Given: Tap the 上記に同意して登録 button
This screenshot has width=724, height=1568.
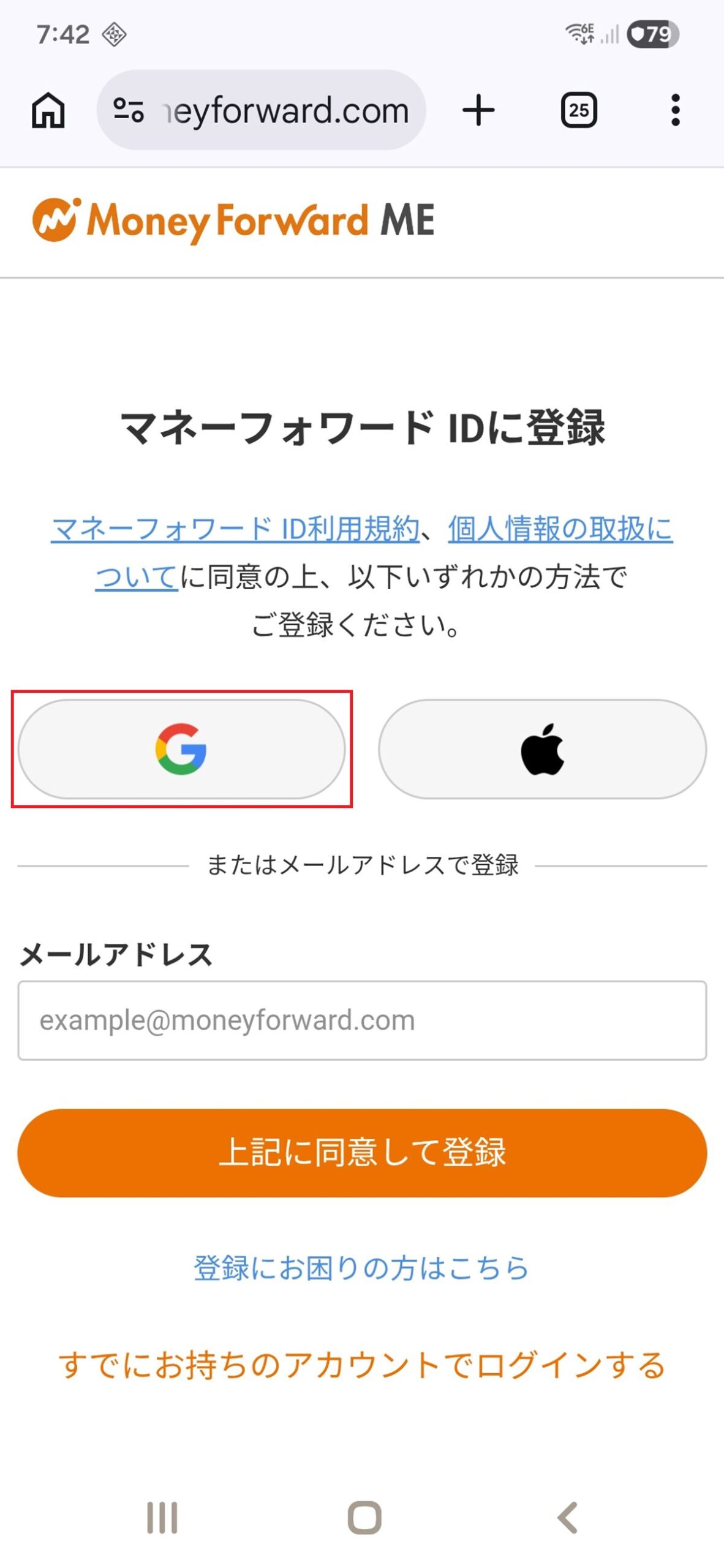Looking at the screenshot, I should point(362,1152).
